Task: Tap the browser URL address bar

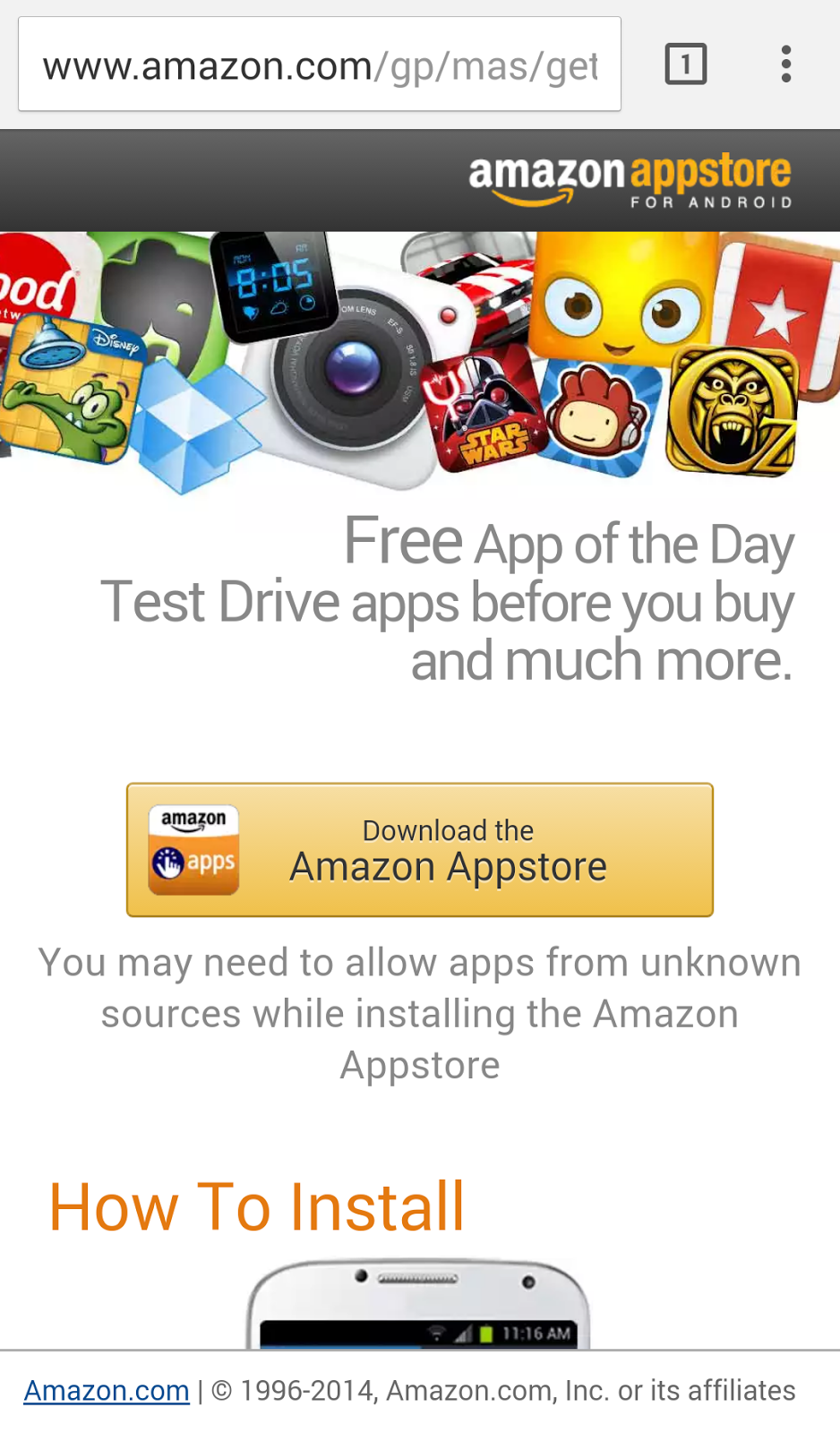Action: point(320,64)
